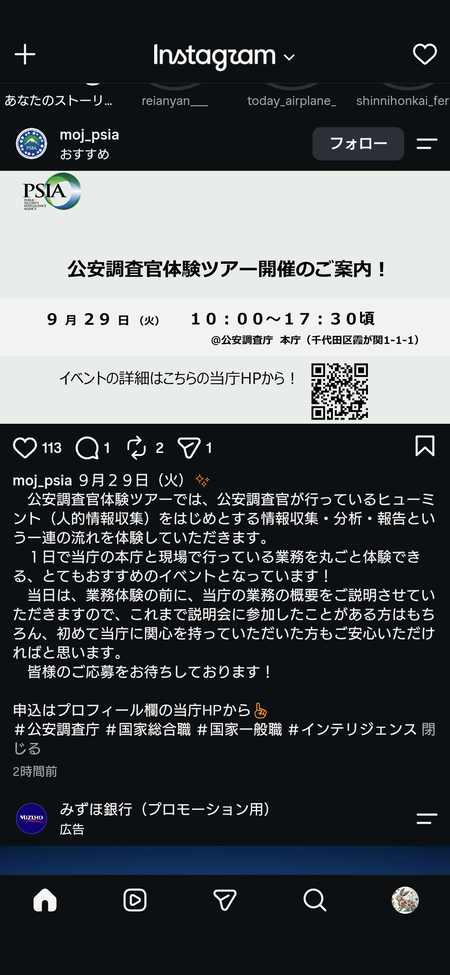Open the Reels tab
This screenshot has width=450, height=975.
click(135, 900)
